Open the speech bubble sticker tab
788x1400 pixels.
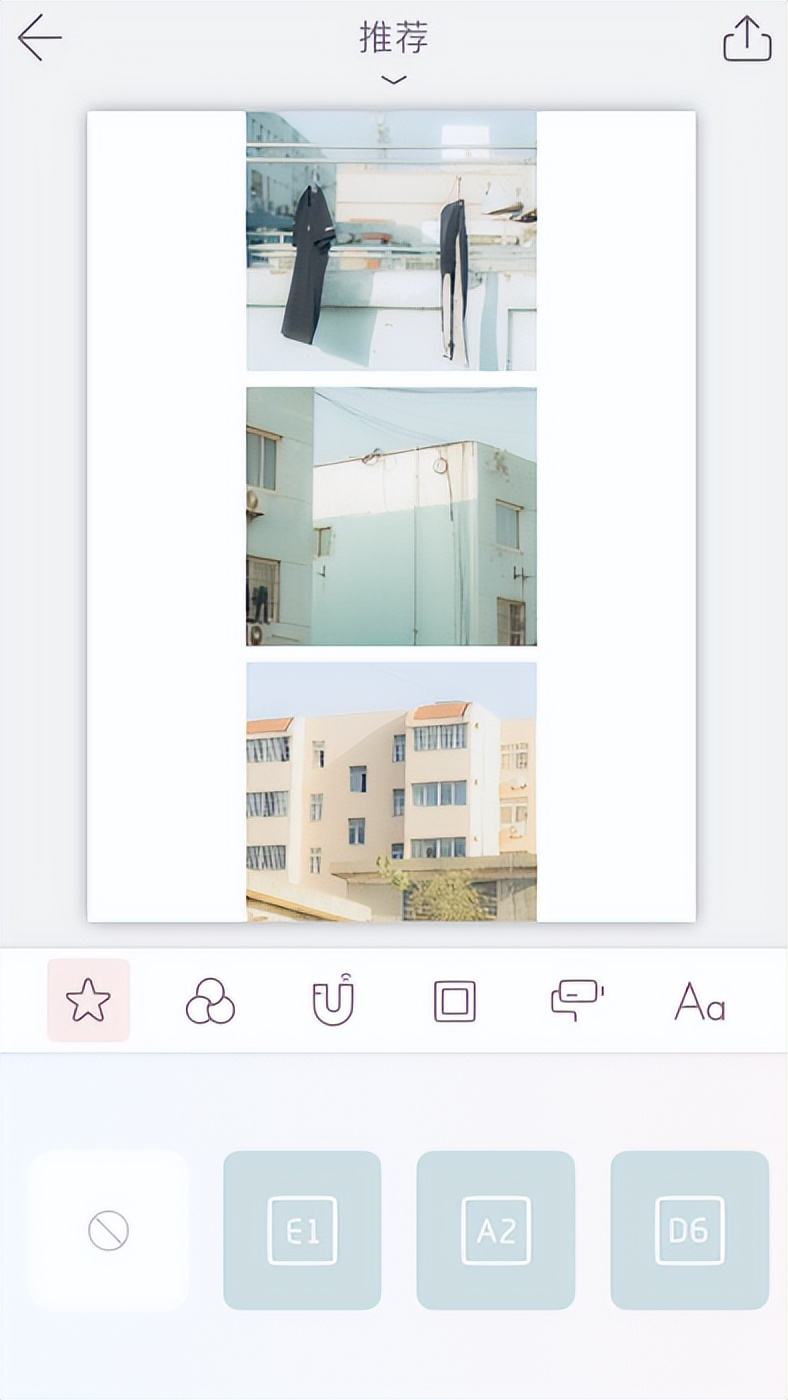tap(577, 1001)
